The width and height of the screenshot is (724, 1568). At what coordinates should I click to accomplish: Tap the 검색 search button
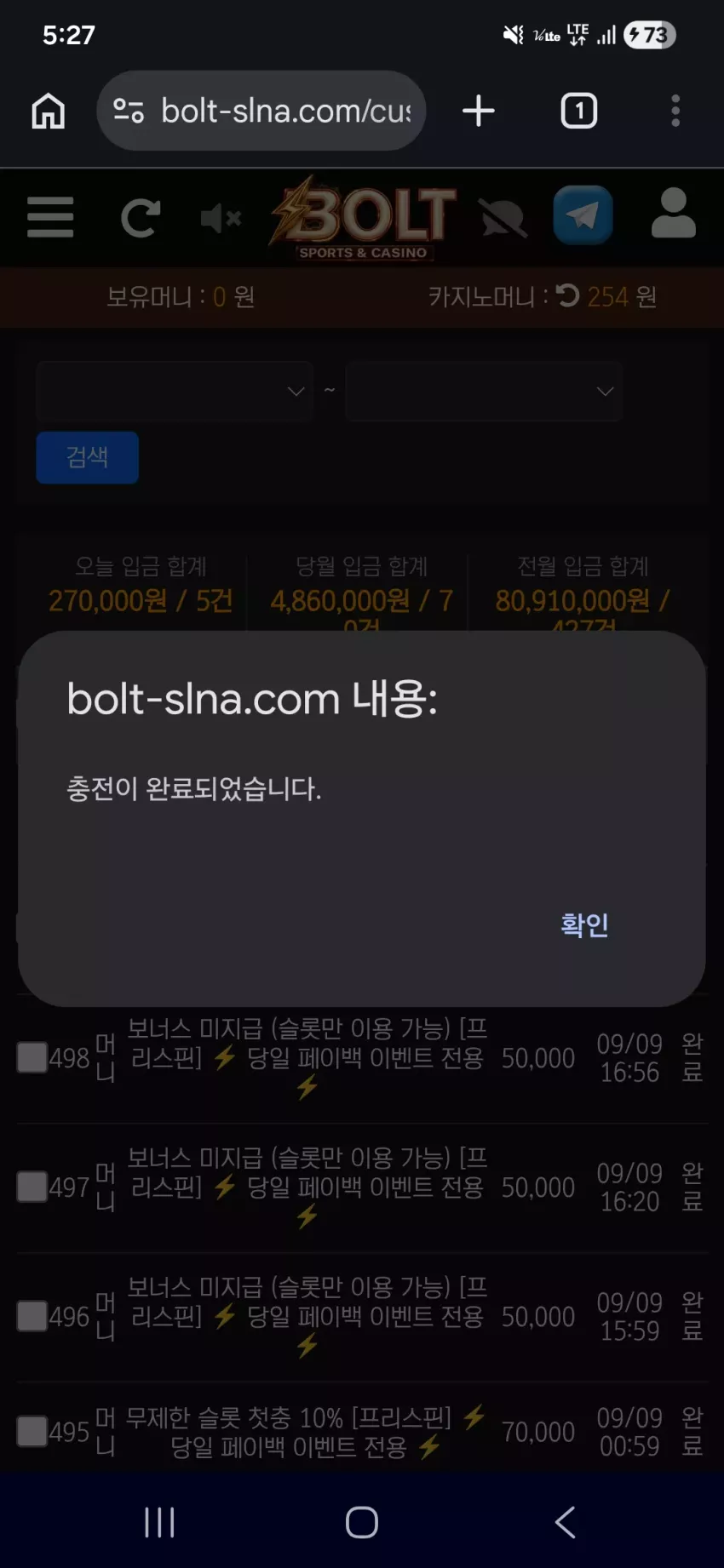pos(87,457)
